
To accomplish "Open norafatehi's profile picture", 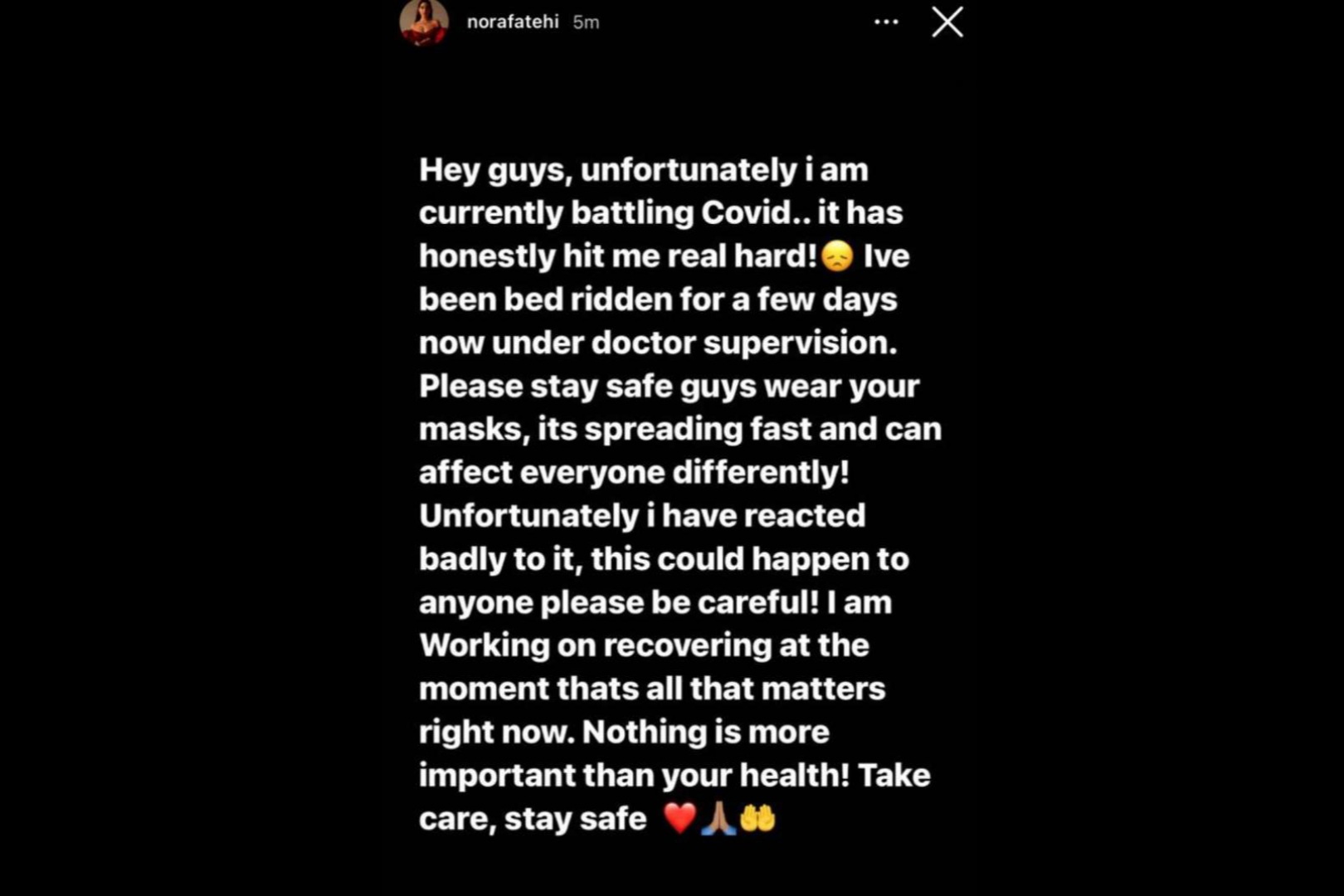I will (424, 22).
